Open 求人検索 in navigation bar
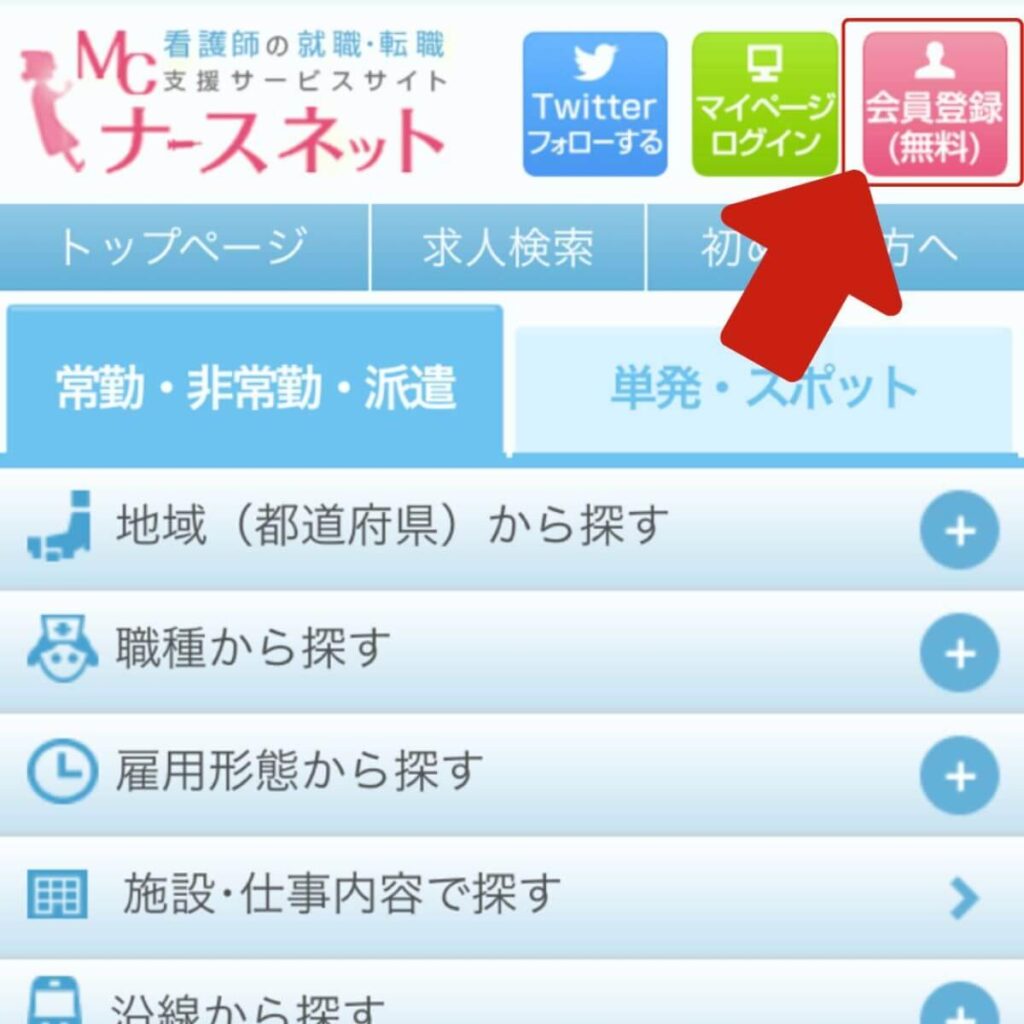The height and width of the screenshot is (1024, 1024). pos(508,248)
